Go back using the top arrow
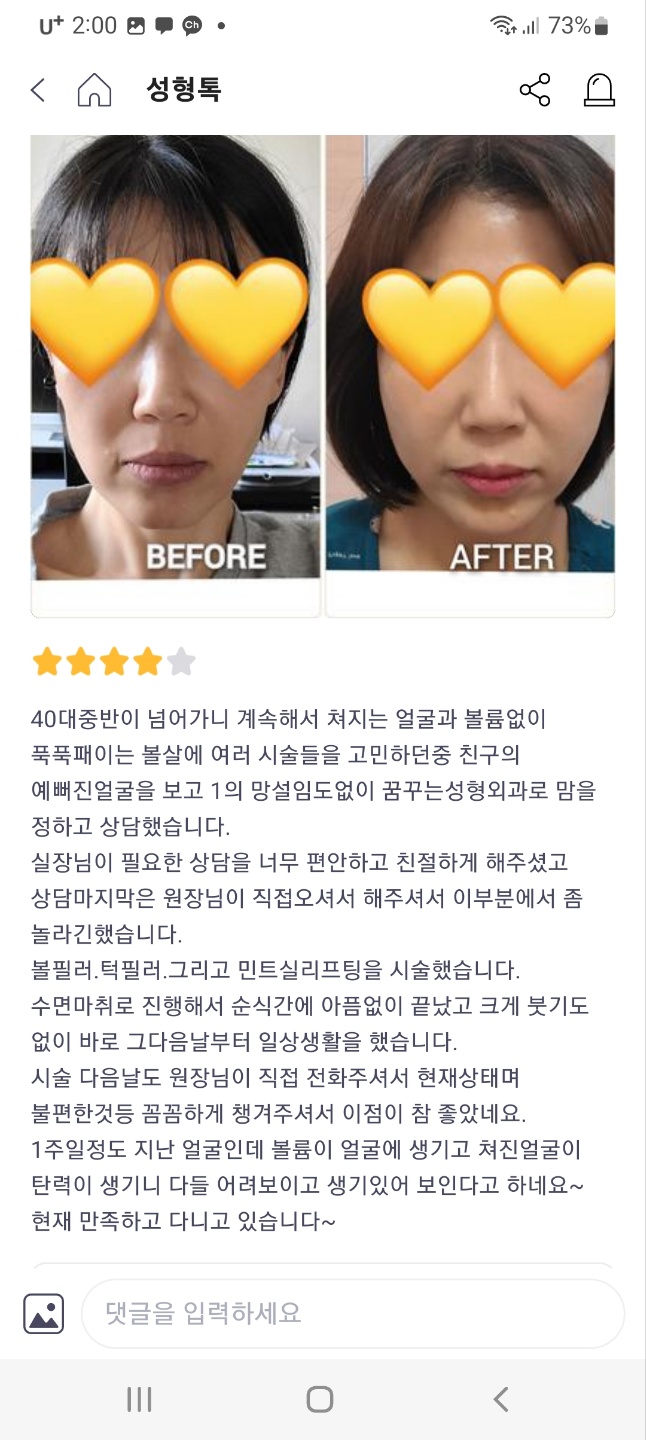The height and width of the screenshot is (1440, 646). click(x=38, y=91)
